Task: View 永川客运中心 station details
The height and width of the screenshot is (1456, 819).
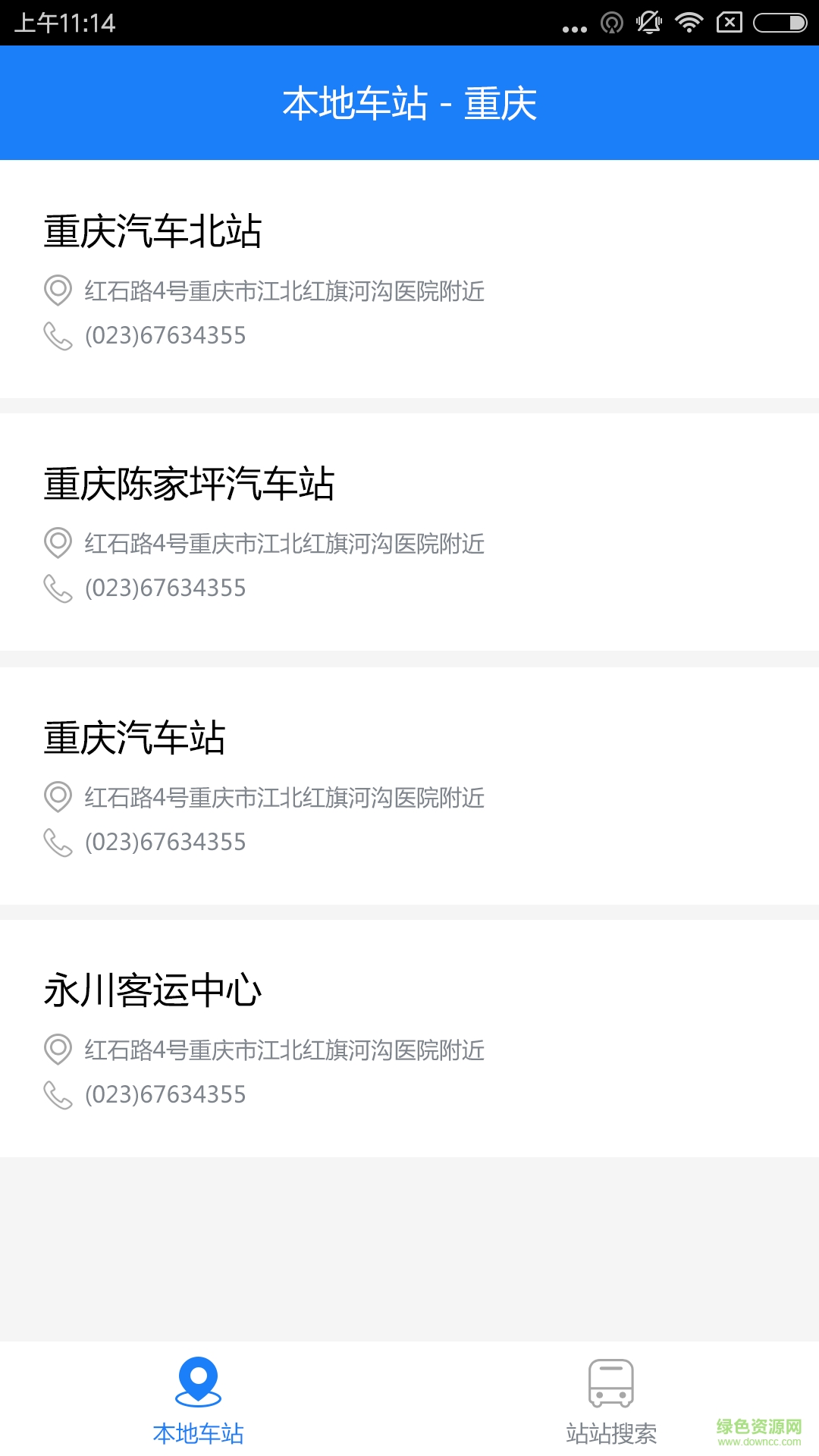Action: (409, 1039)
